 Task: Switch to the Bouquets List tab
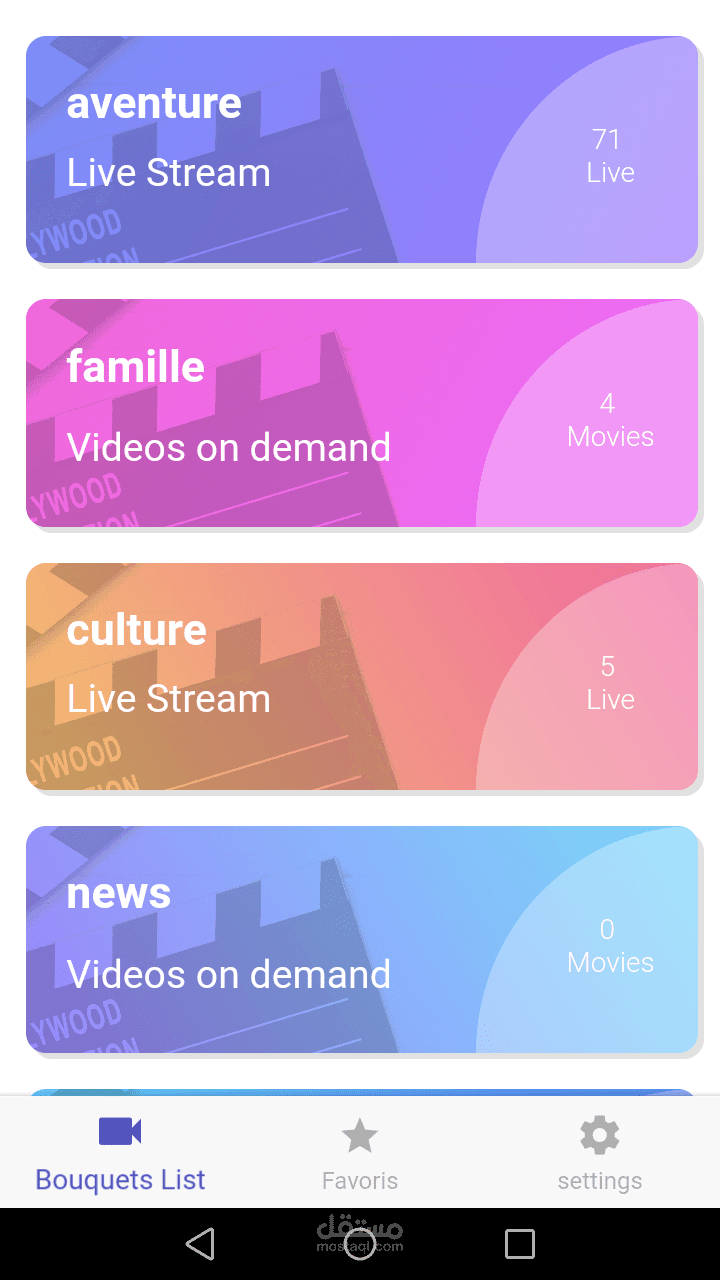120,1153
